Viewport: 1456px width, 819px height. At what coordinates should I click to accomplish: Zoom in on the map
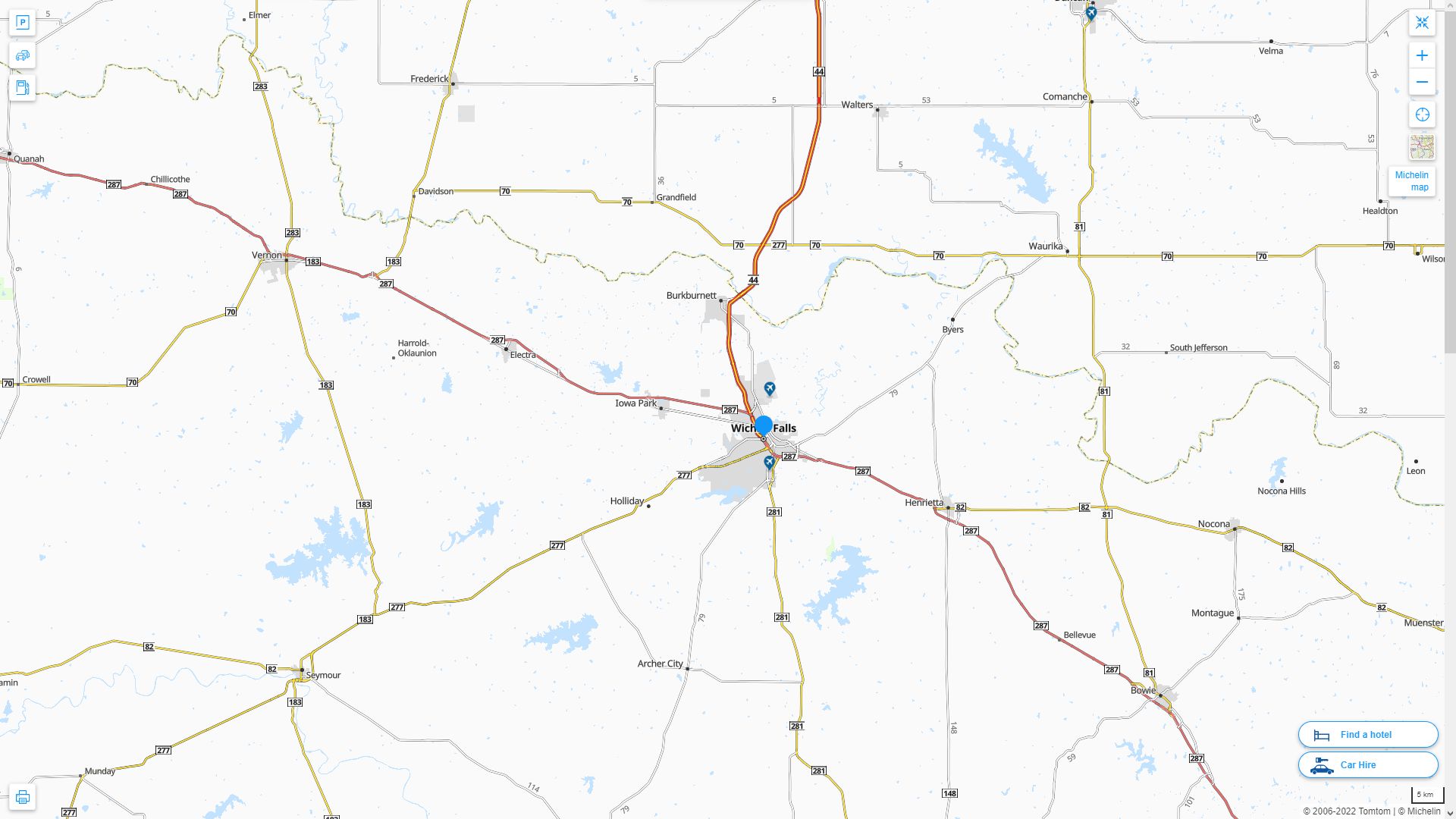point(1422,55)
